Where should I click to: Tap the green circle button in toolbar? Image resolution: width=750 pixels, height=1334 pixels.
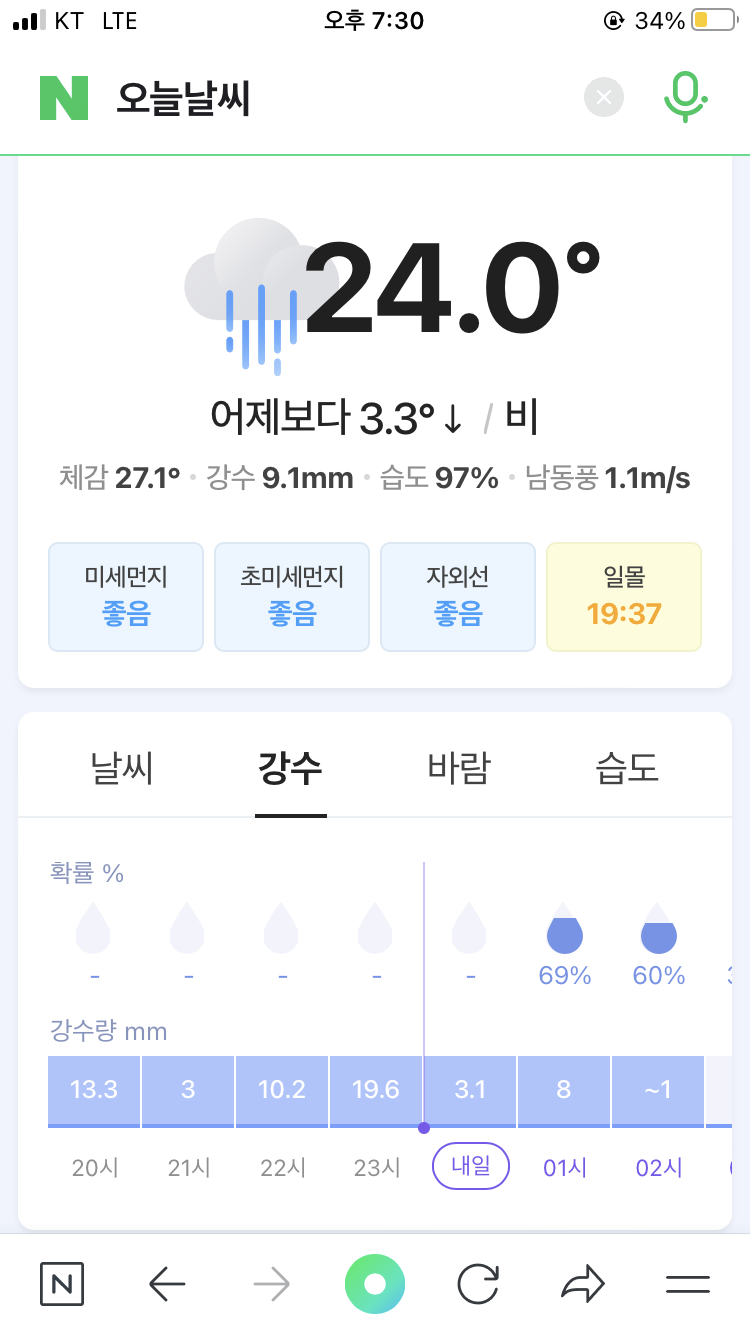[x=375, y=1284]
